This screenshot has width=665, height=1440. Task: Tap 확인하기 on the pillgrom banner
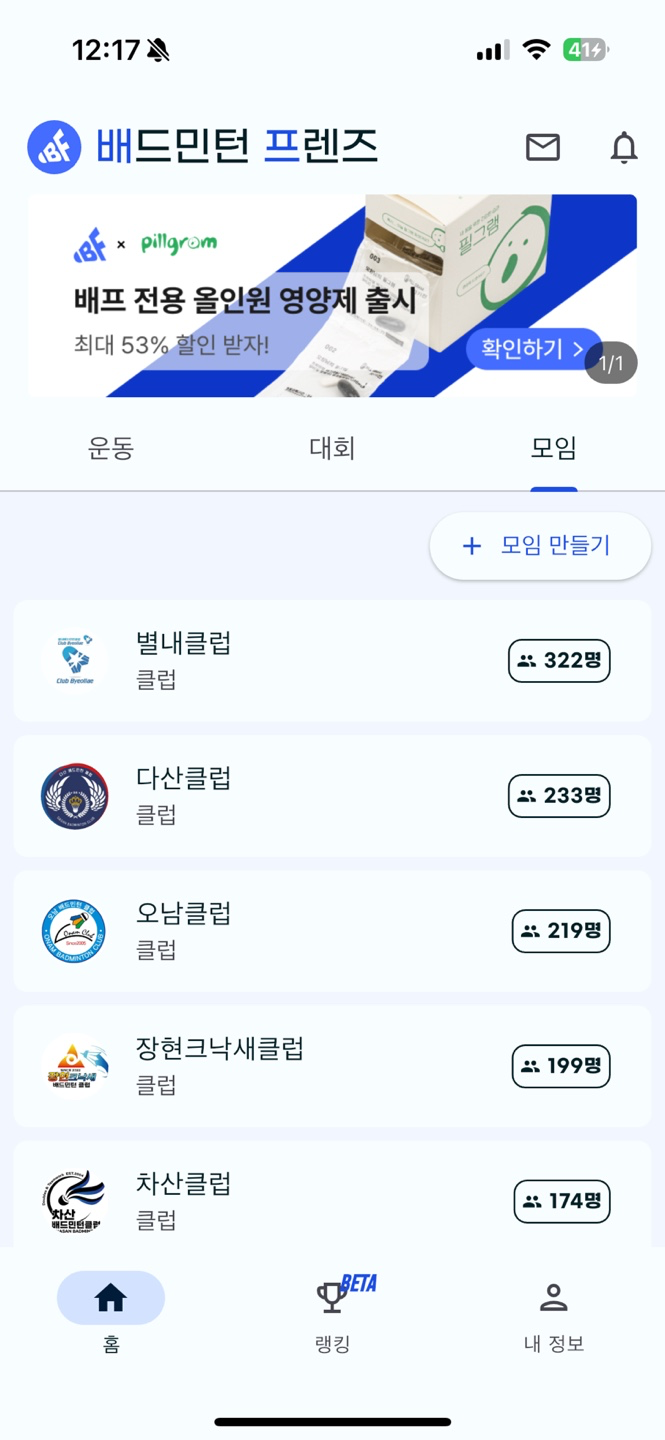pos(533,349)
